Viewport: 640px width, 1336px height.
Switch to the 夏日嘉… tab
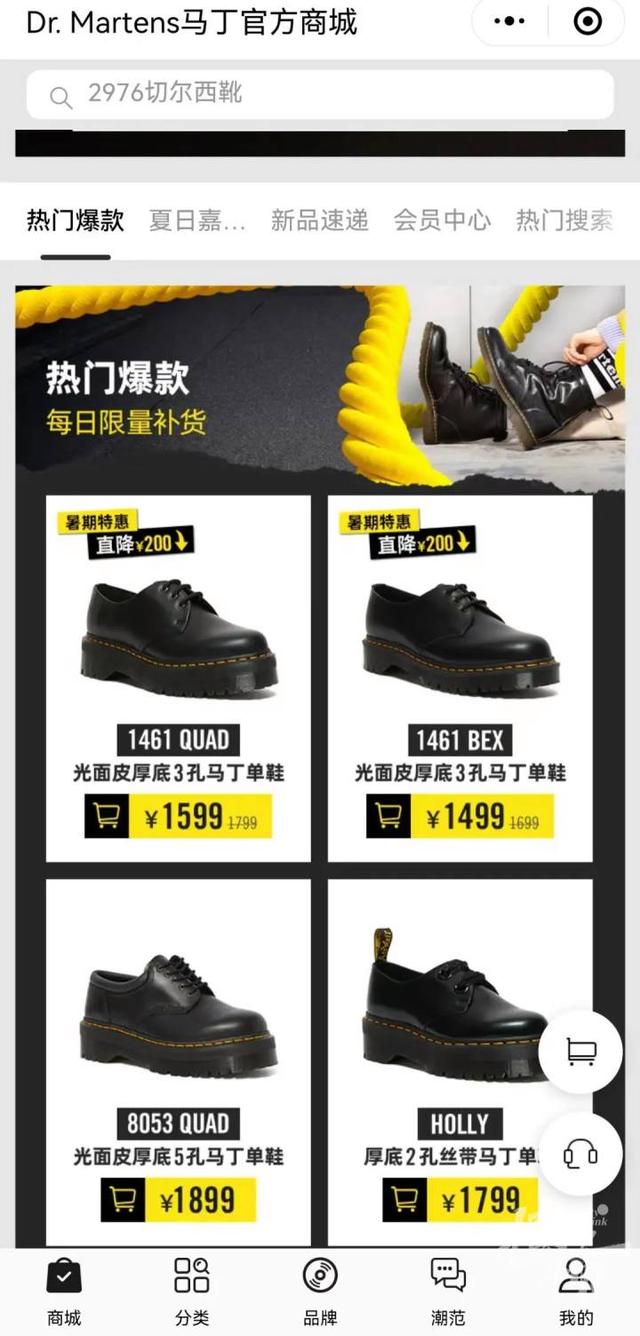(x=197, y=221)
